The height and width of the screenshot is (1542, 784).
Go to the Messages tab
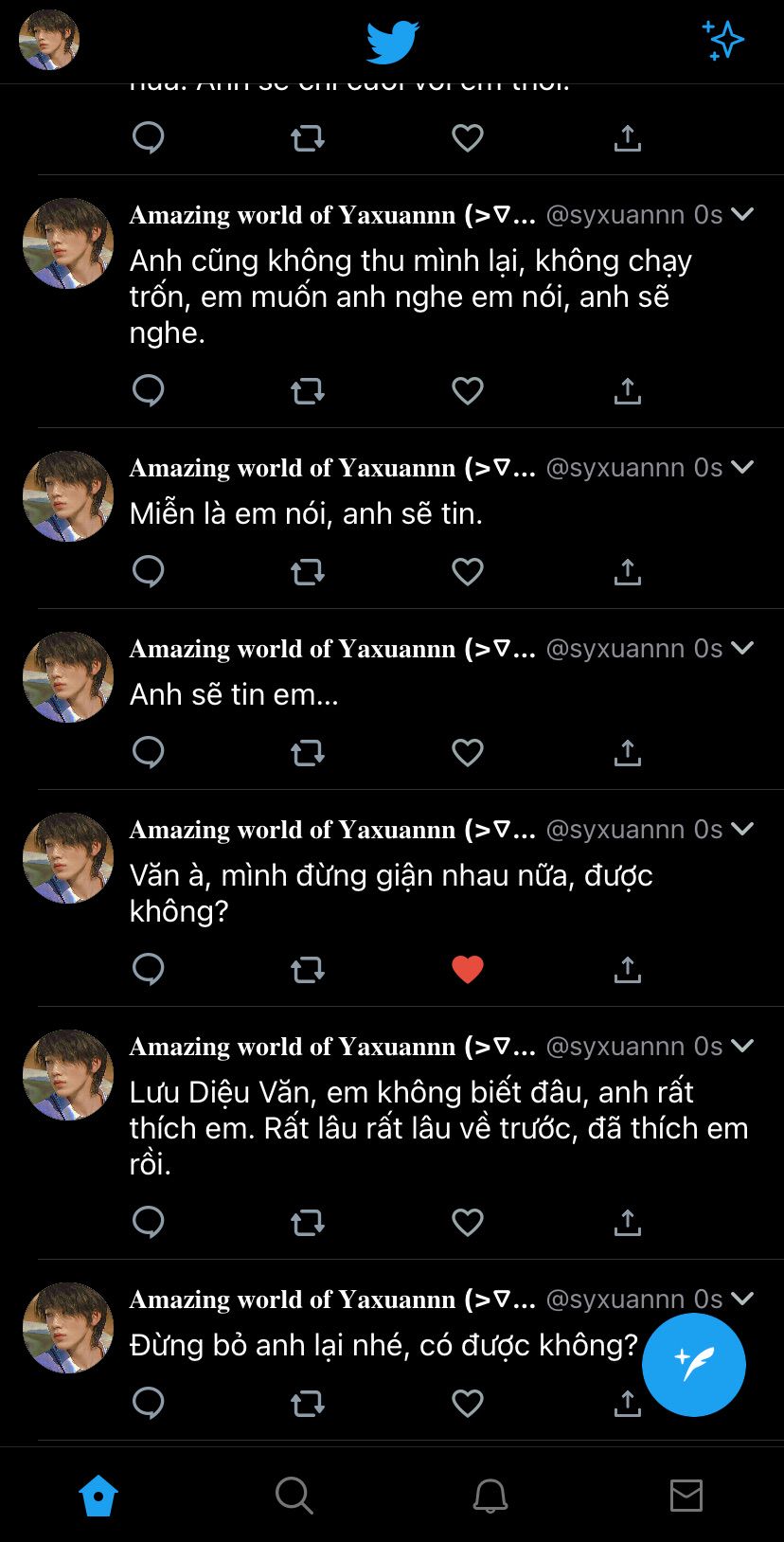click(x=686, y=1496)
